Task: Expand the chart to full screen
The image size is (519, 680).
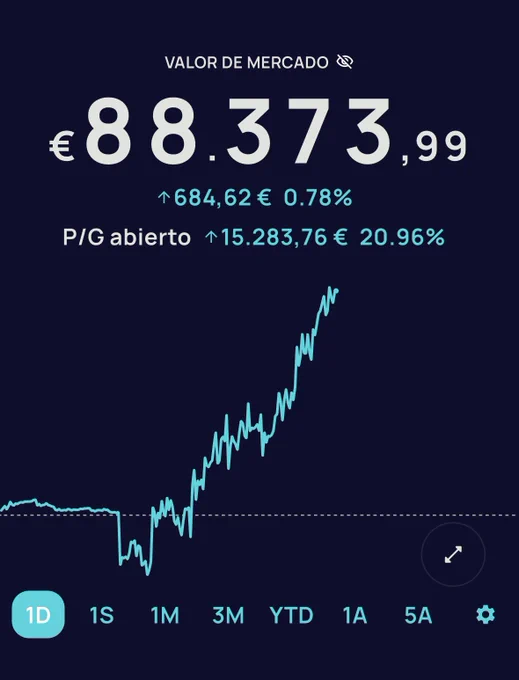Action: tap(453, 554)
